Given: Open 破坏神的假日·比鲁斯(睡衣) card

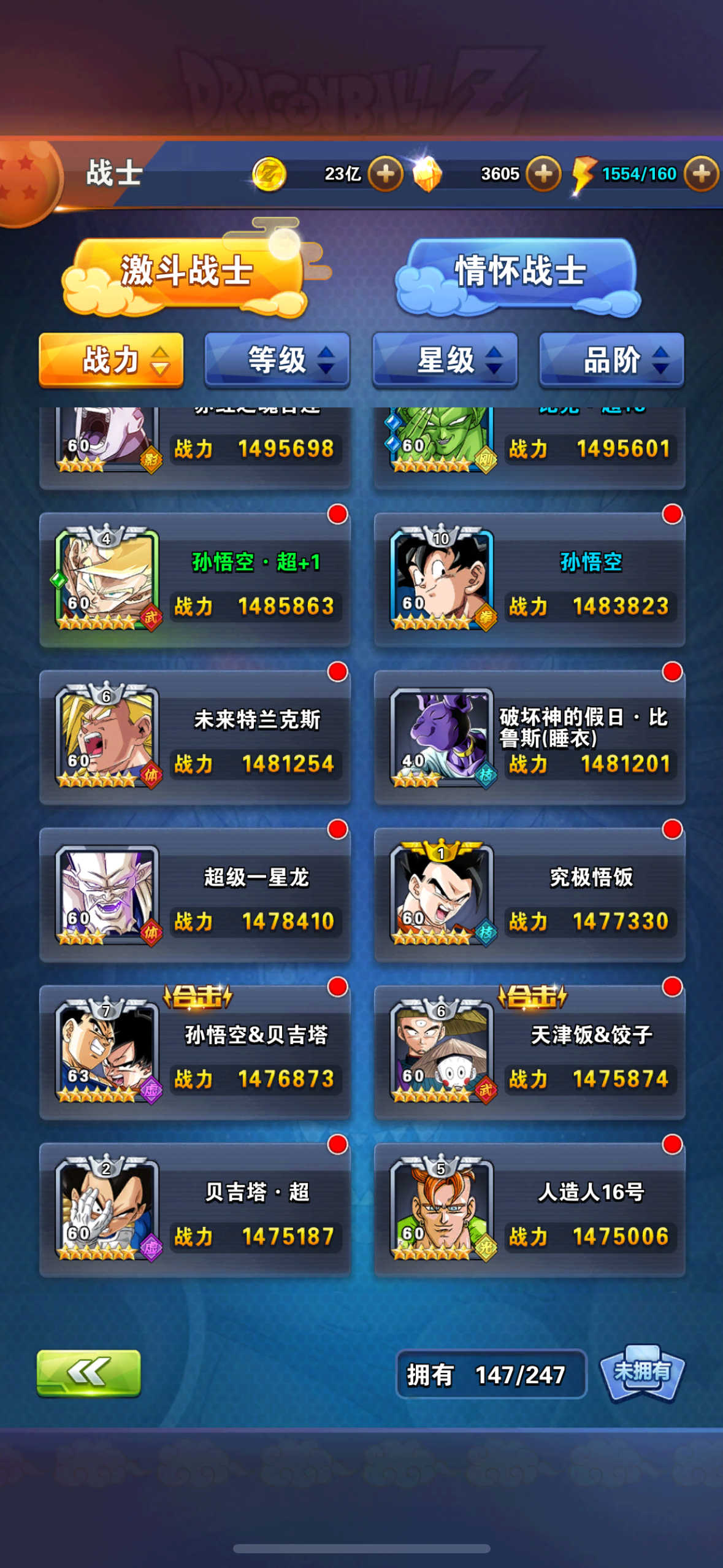Looking at the screenshot, I should coord(529,738).
